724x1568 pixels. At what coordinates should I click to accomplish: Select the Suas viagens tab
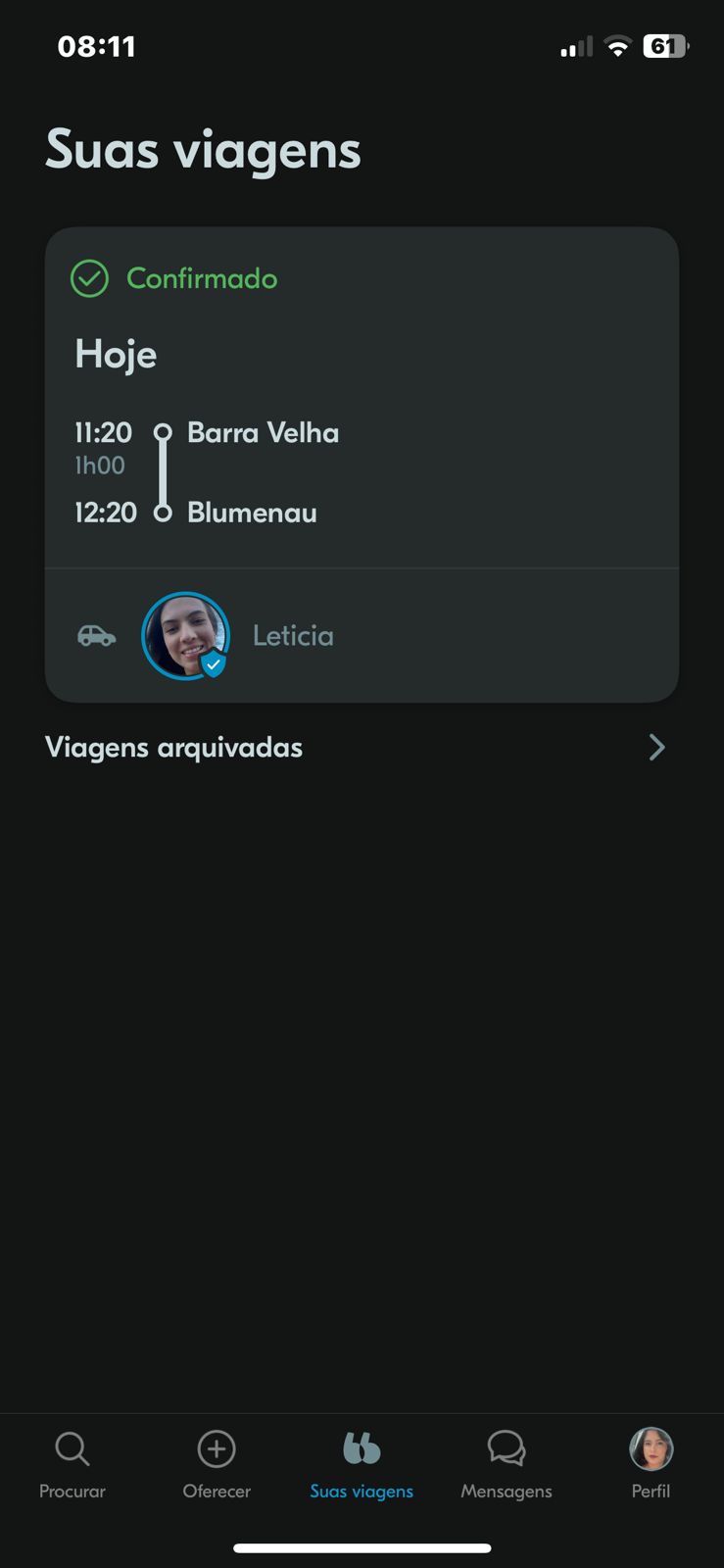click(362, 1464)
